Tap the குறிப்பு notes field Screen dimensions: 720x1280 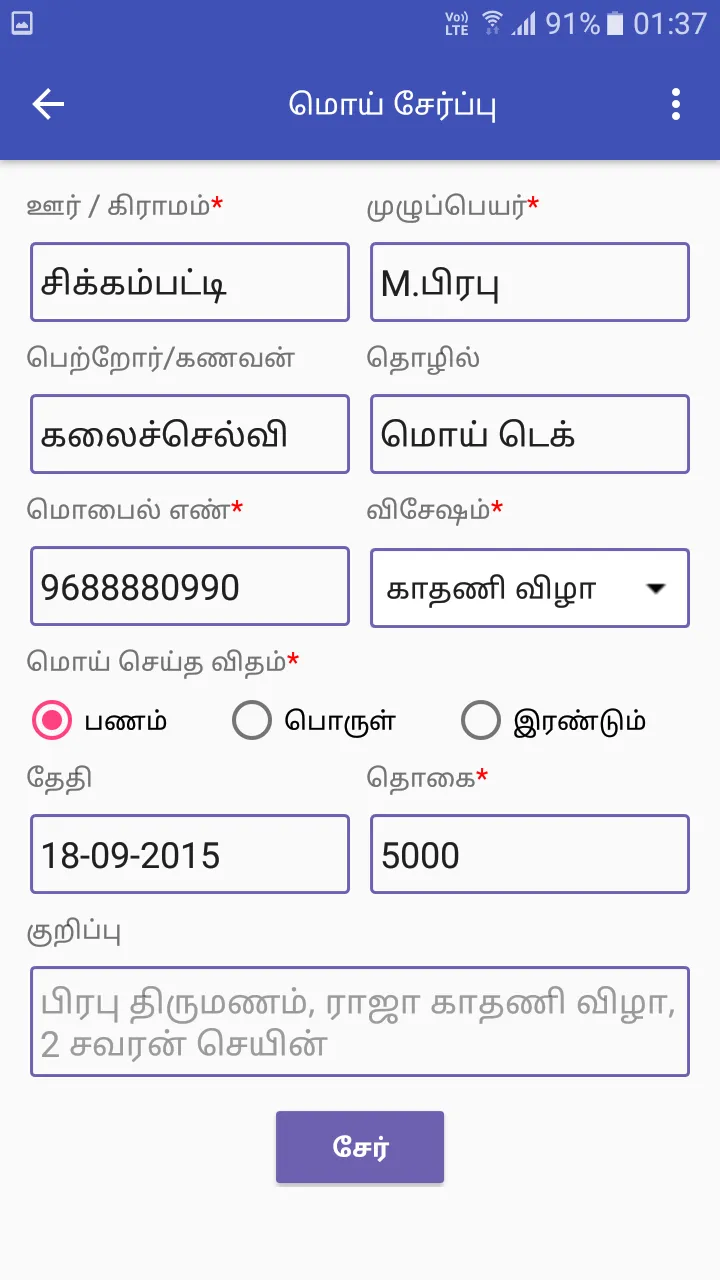click(x=360, y=1021)
